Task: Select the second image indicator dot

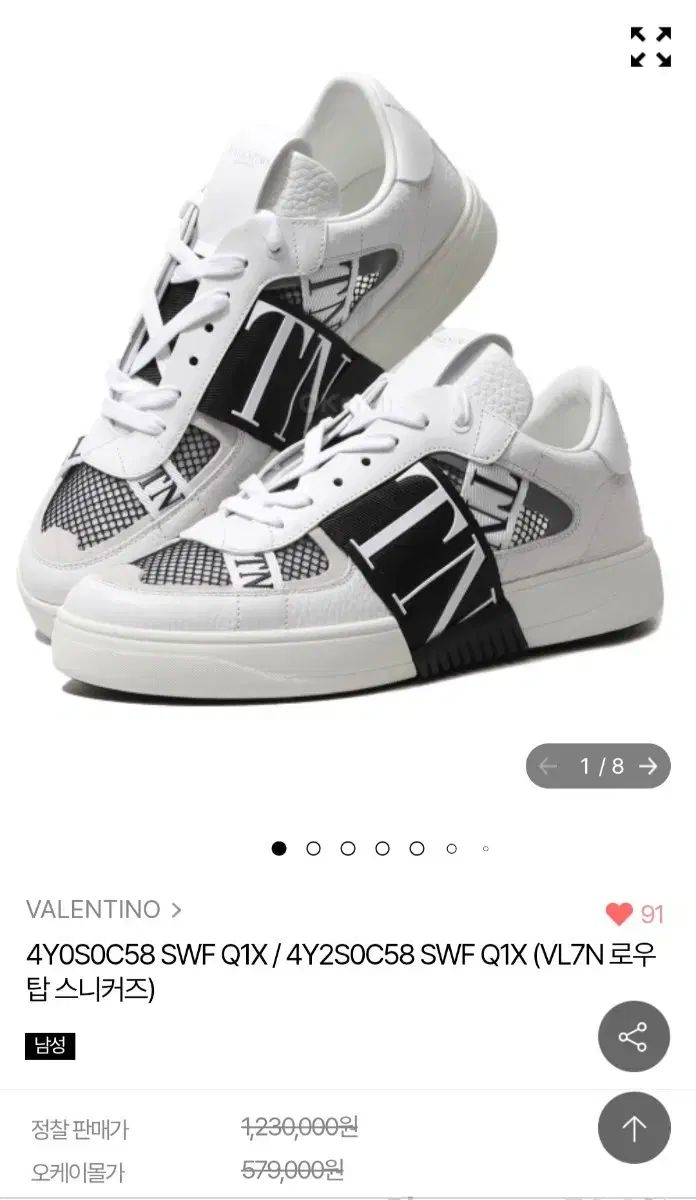Action: 313,848
